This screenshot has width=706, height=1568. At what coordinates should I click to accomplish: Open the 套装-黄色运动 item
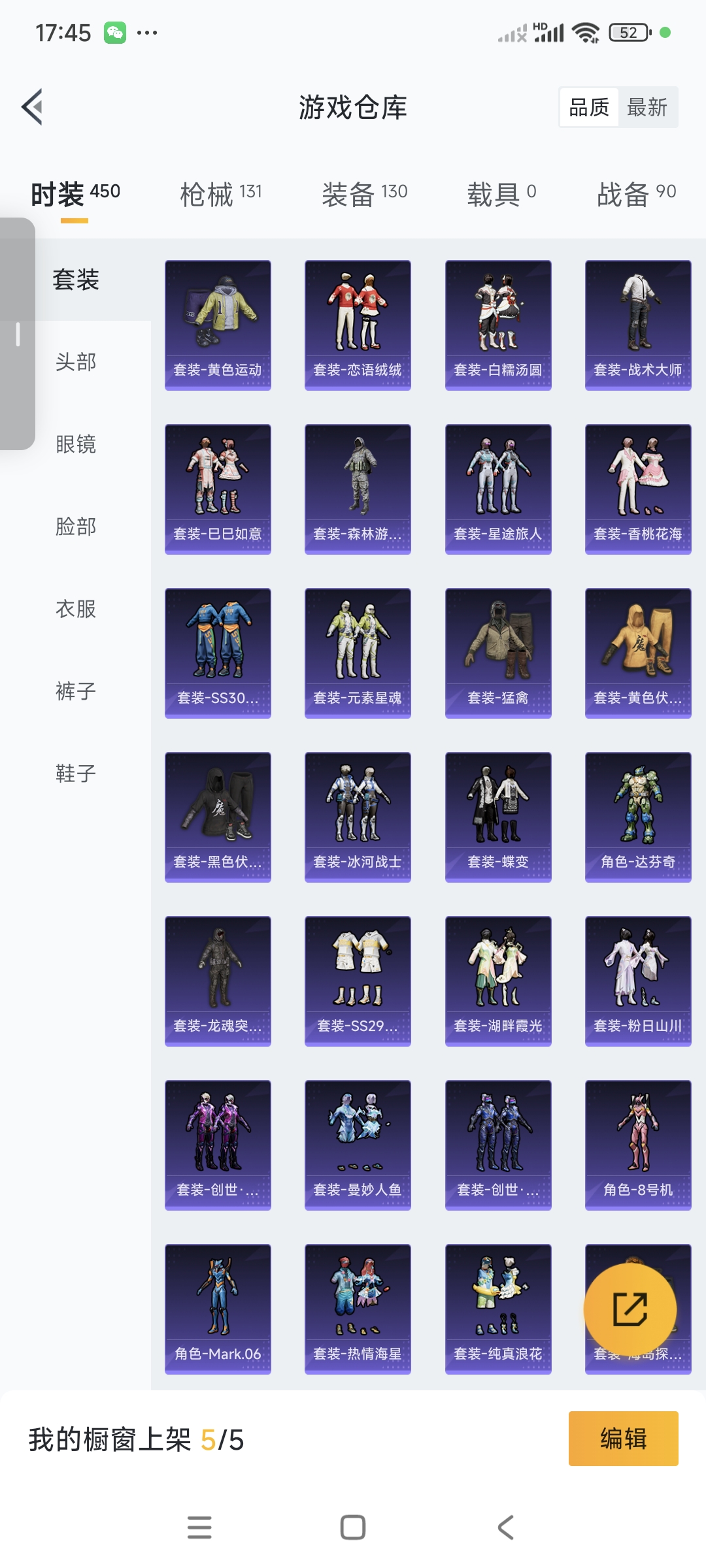click(x=218, y=325)
